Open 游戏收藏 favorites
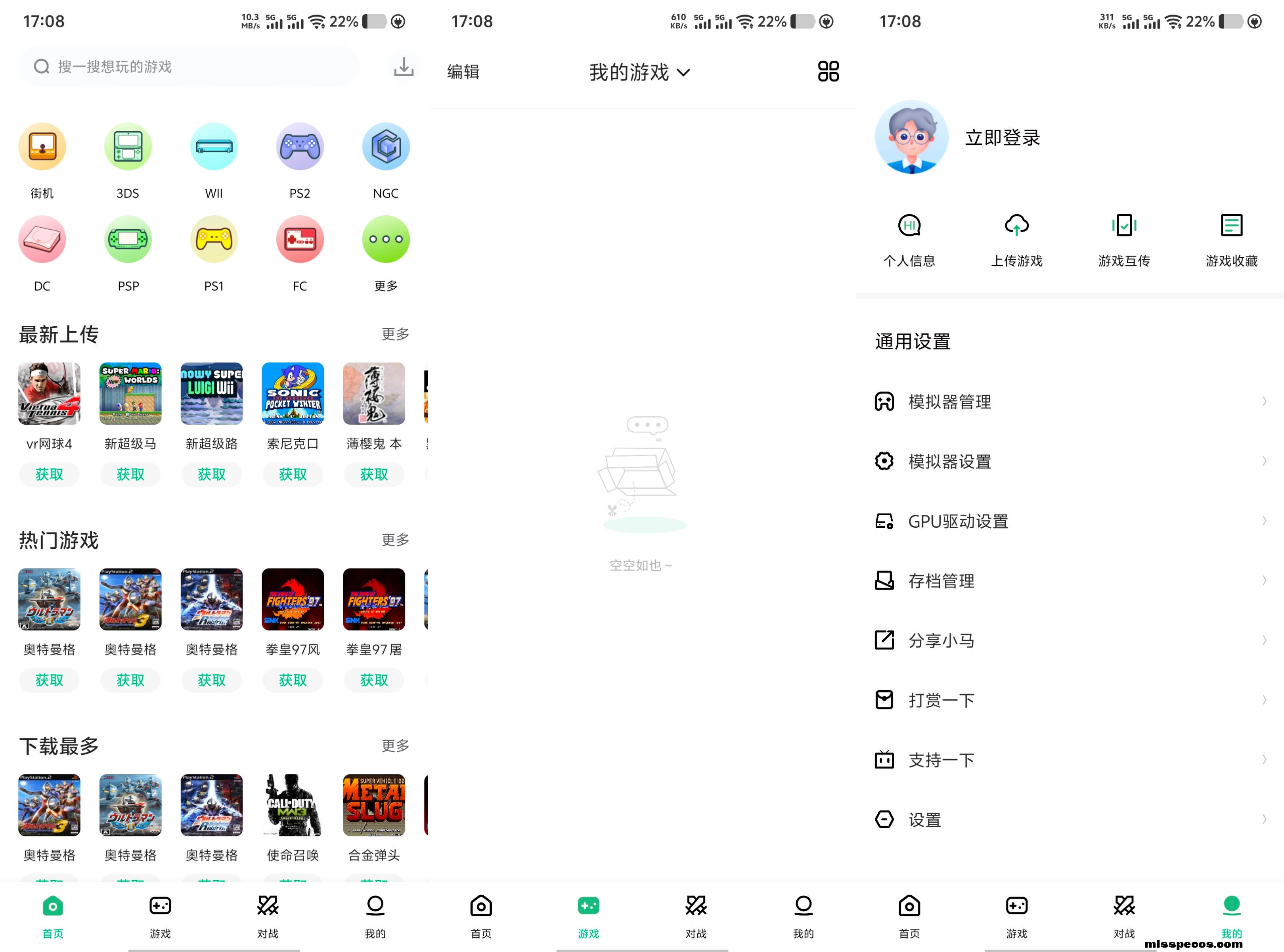1284x952 pixels. point(1231,239)
